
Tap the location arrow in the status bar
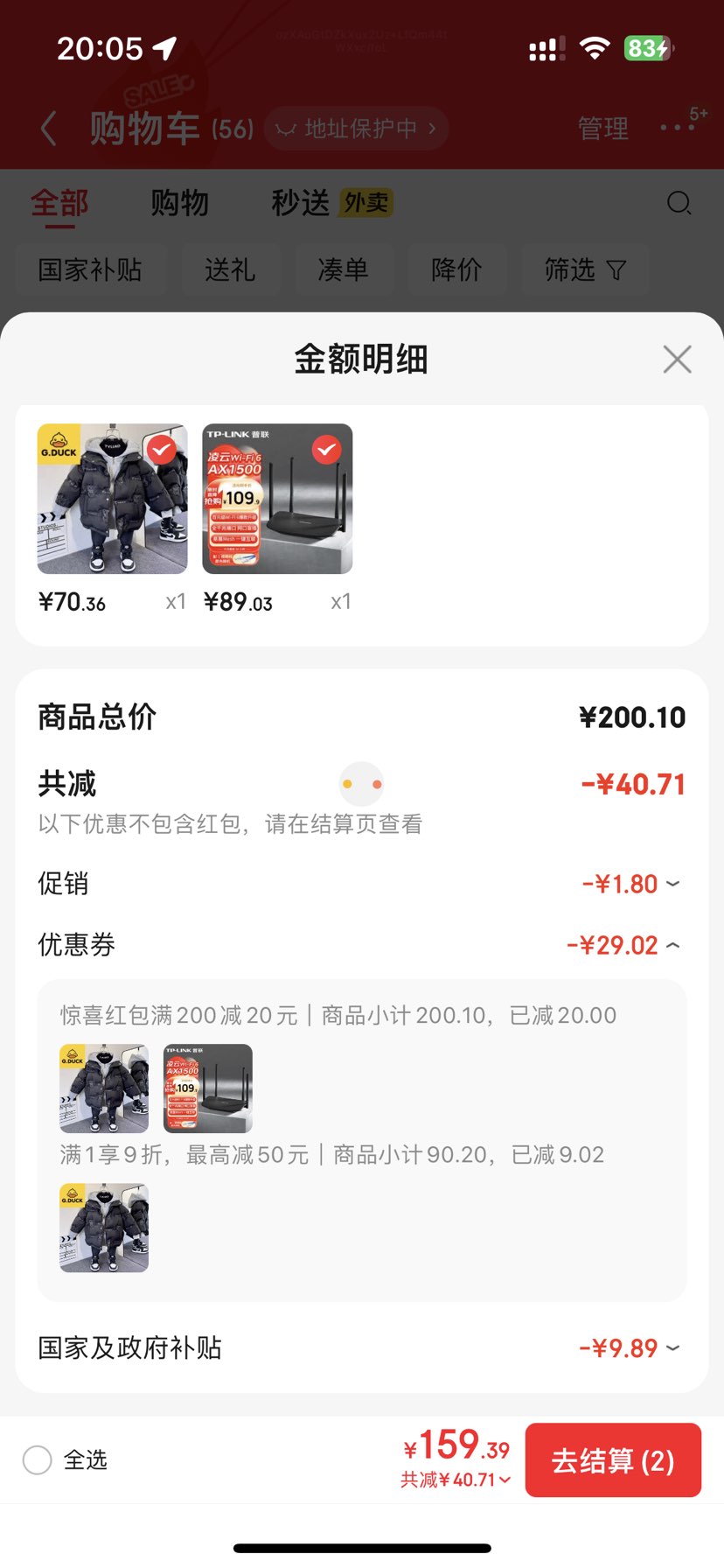coord(163,47)
